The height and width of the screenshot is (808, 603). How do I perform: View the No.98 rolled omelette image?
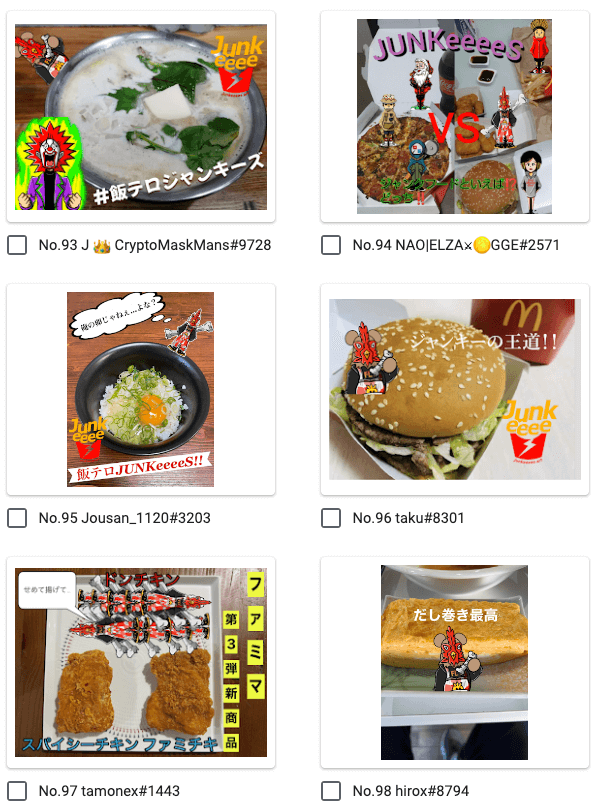point(454,662)
